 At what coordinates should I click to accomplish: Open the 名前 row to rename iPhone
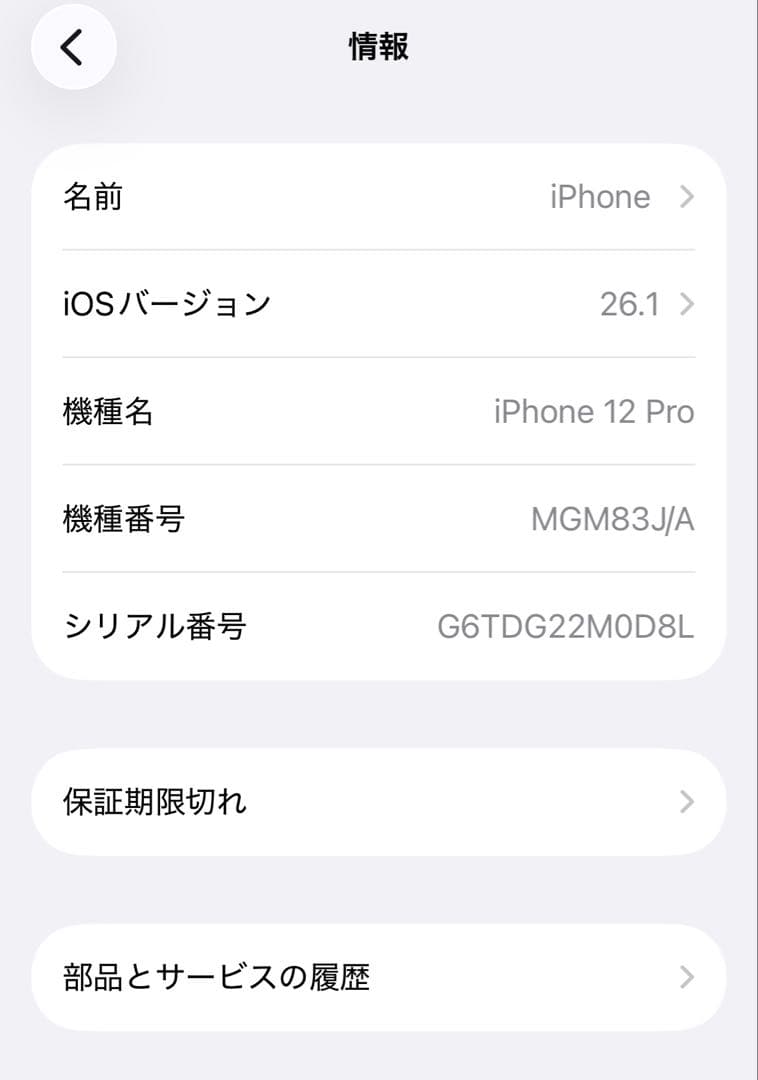tap(379, 197)
